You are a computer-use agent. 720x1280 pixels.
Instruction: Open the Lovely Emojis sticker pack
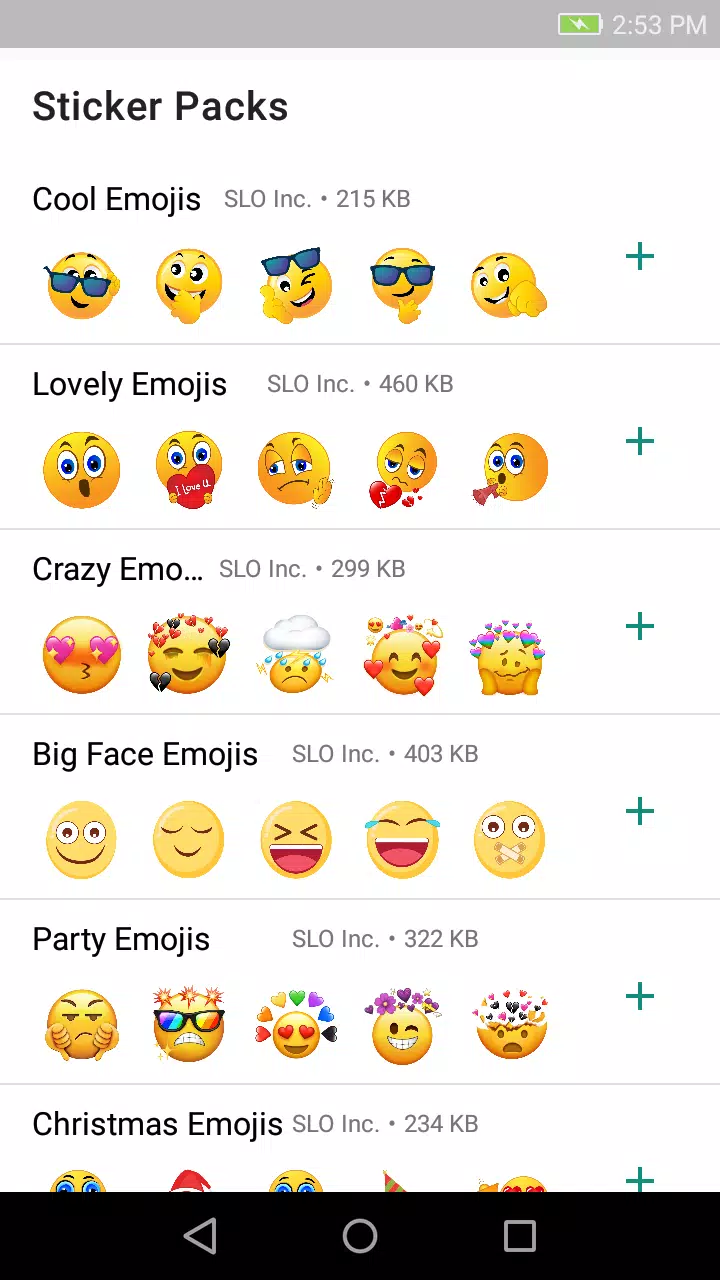(129, 384)
